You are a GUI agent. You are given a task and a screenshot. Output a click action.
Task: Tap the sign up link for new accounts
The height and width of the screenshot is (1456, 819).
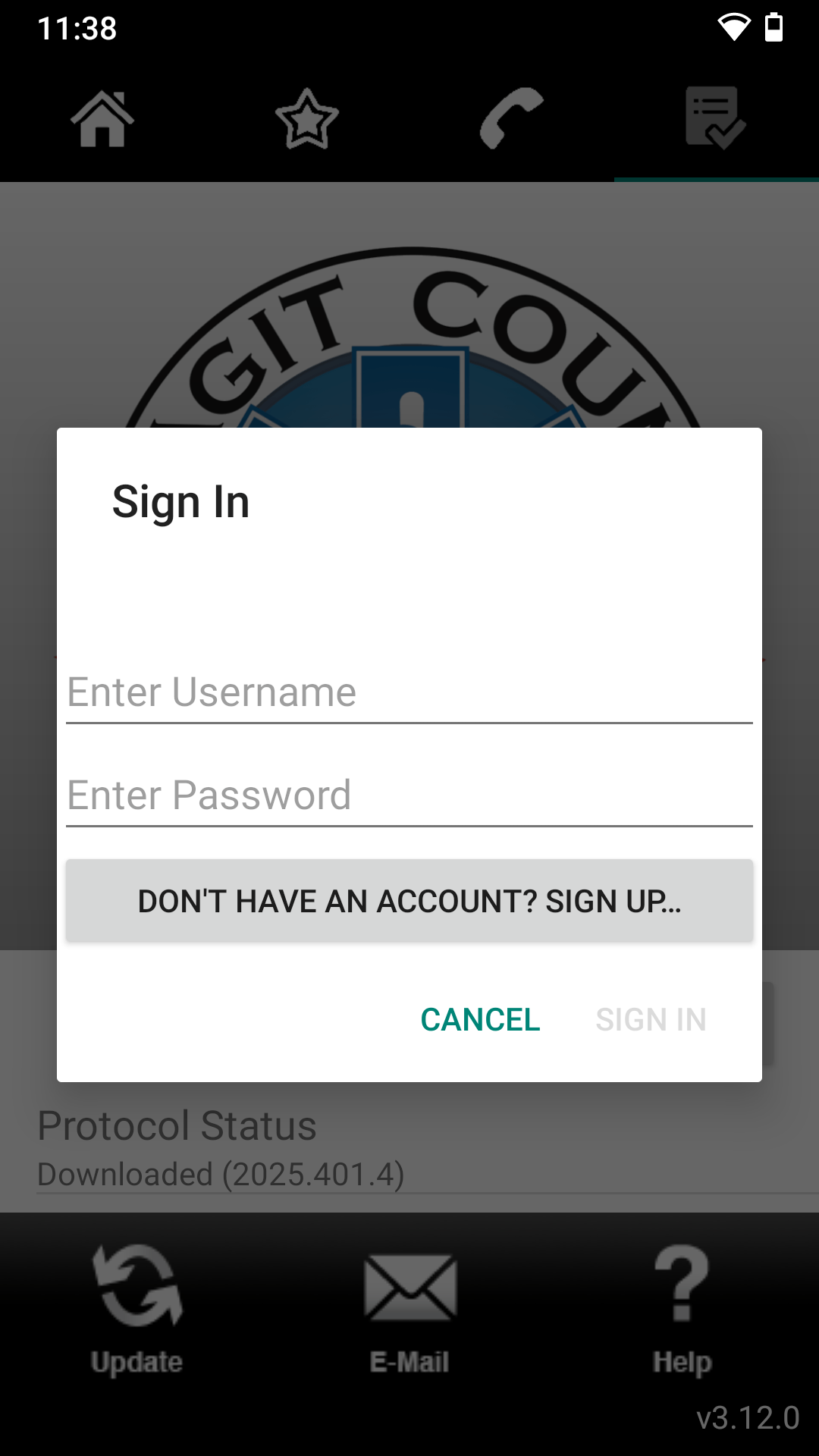coord(409,901)
